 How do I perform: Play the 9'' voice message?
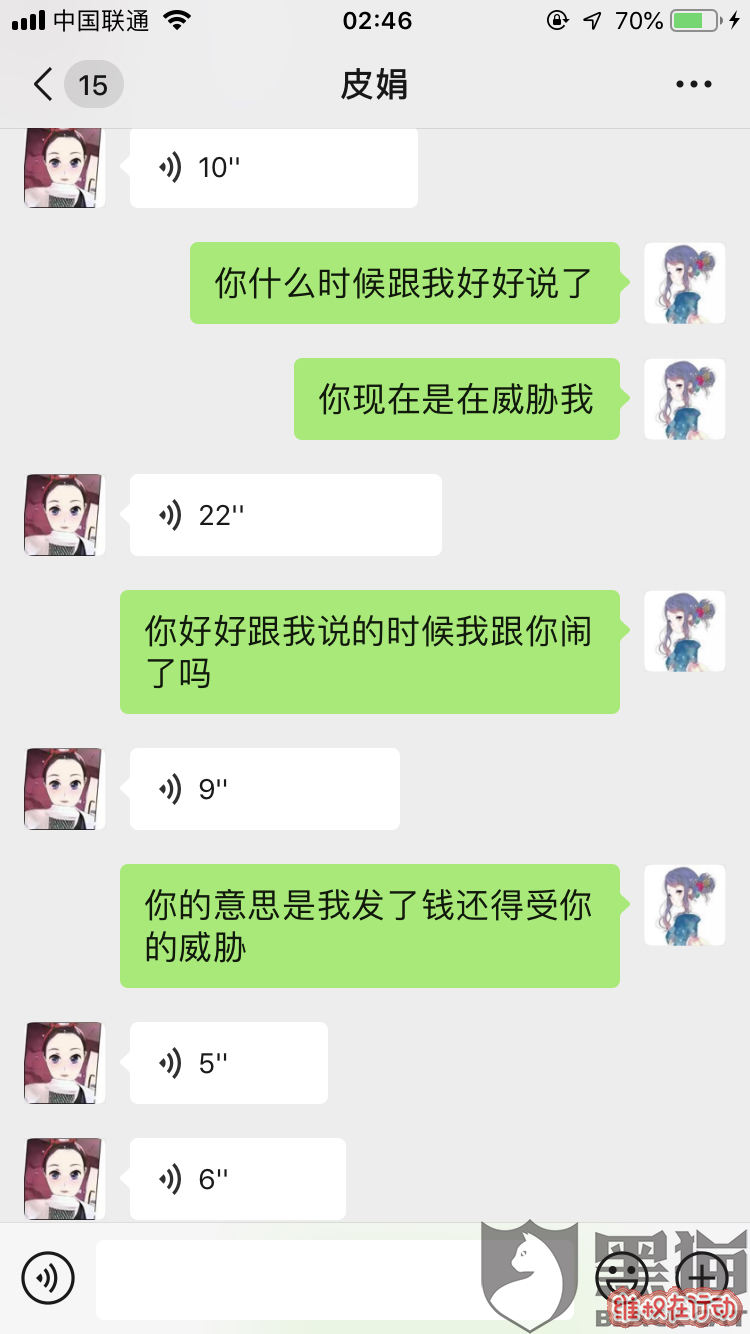(x=264, y=789)
